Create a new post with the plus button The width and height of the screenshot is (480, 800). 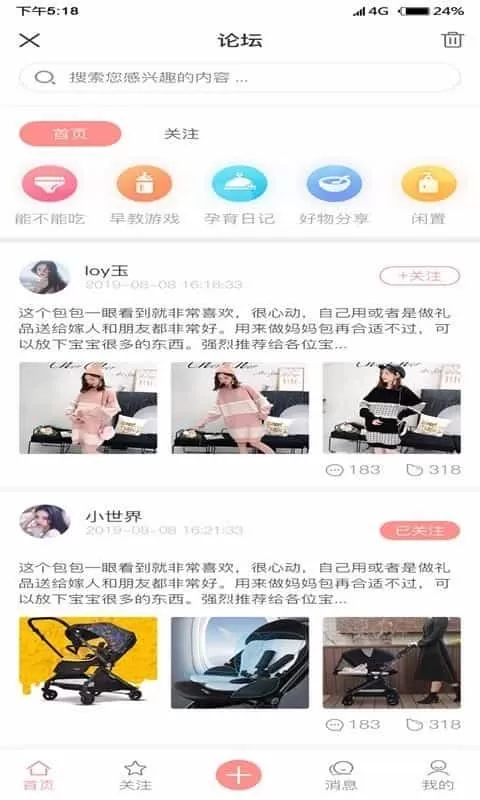click(x=238, y=776)
